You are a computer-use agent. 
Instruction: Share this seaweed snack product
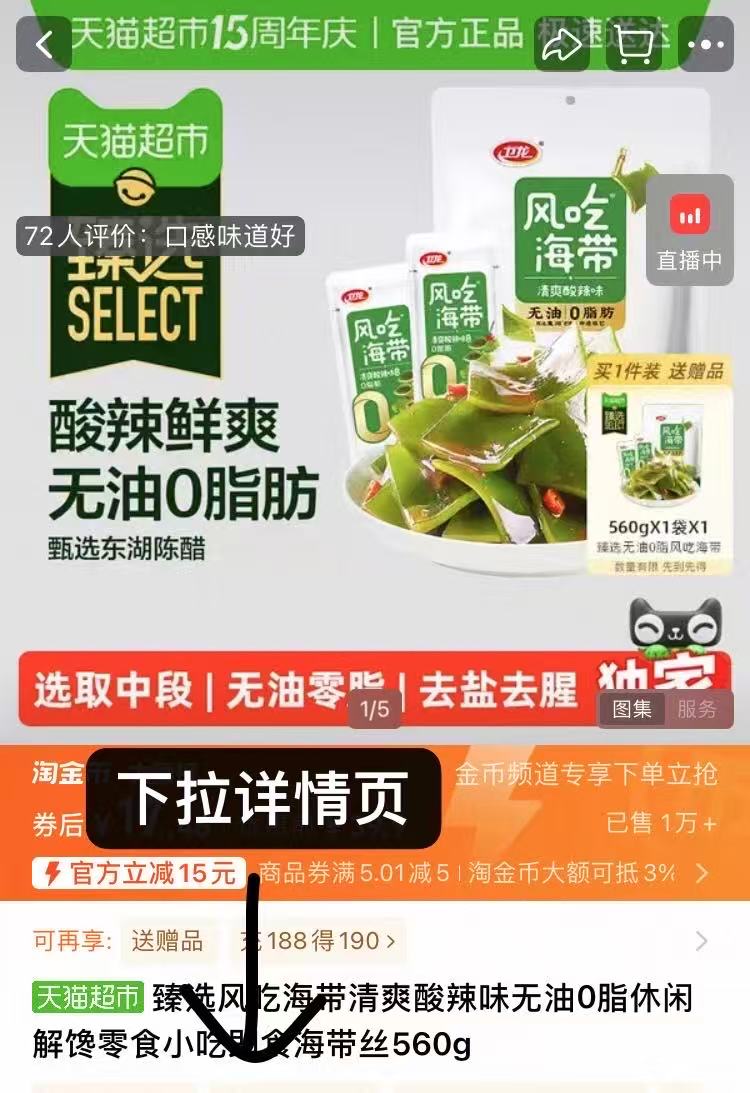563,44
